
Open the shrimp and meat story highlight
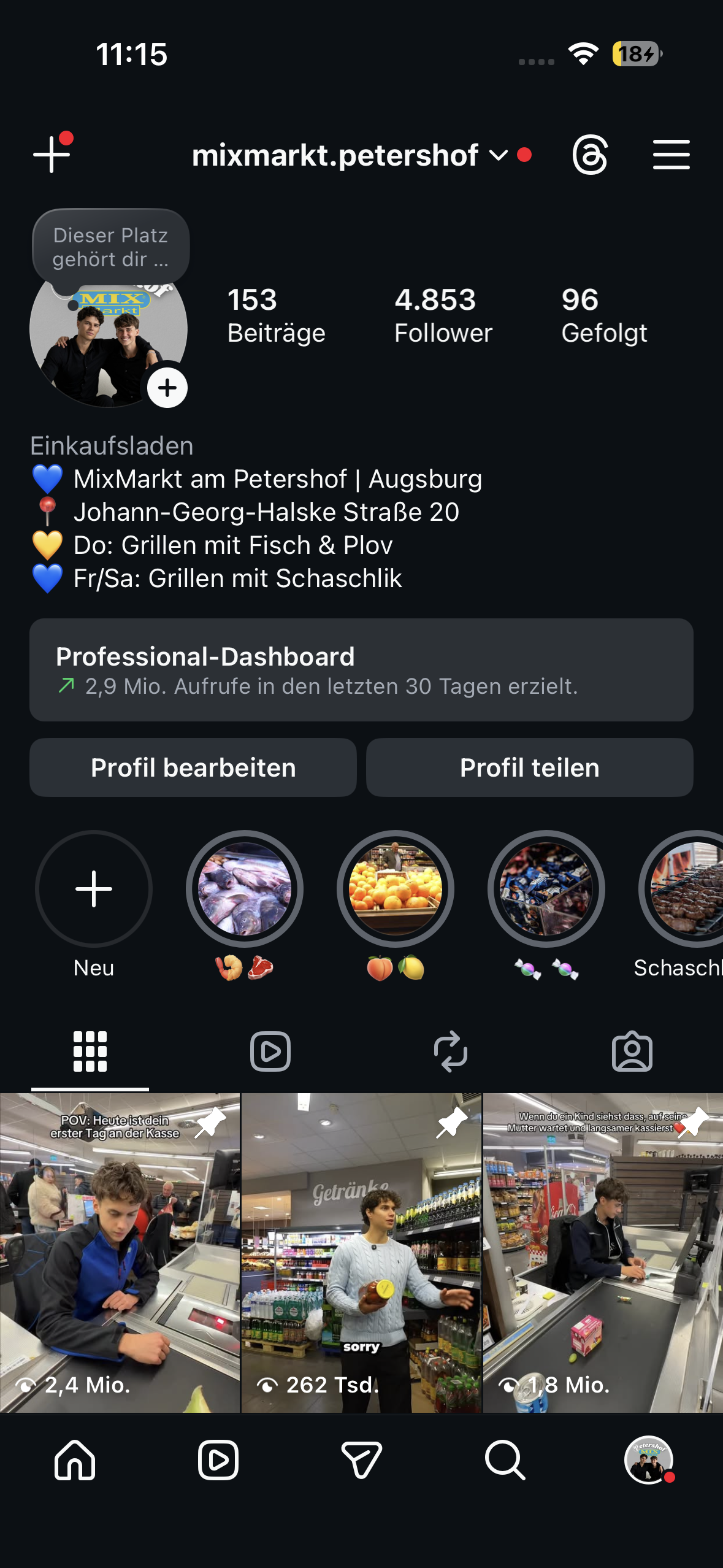click(x=245, y=888)
